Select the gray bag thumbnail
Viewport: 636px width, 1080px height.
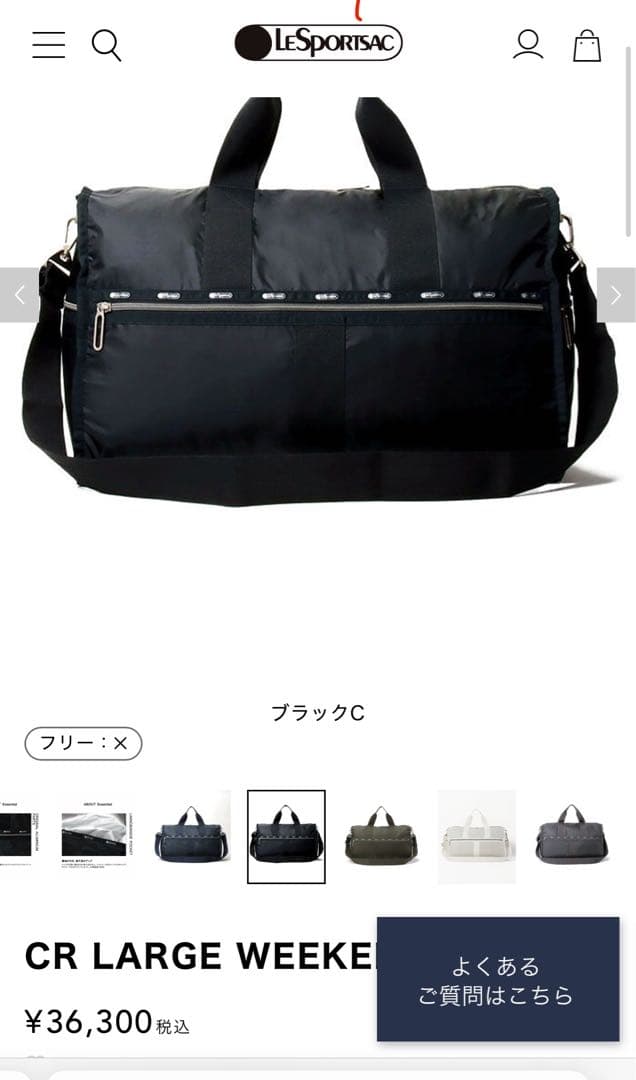point(571,837)
